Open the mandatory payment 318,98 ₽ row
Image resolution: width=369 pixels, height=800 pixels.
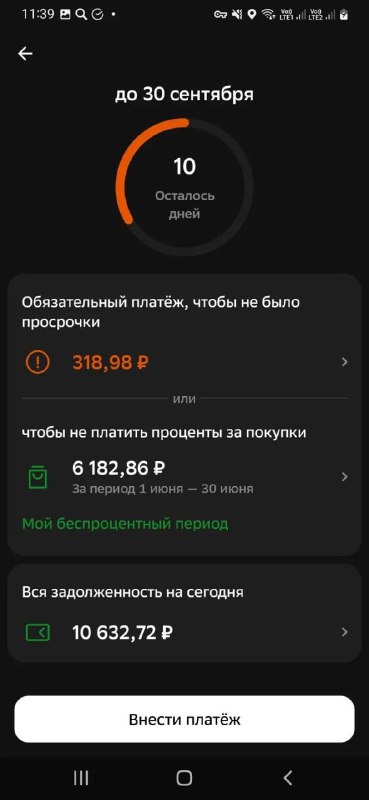pos(184,362)
